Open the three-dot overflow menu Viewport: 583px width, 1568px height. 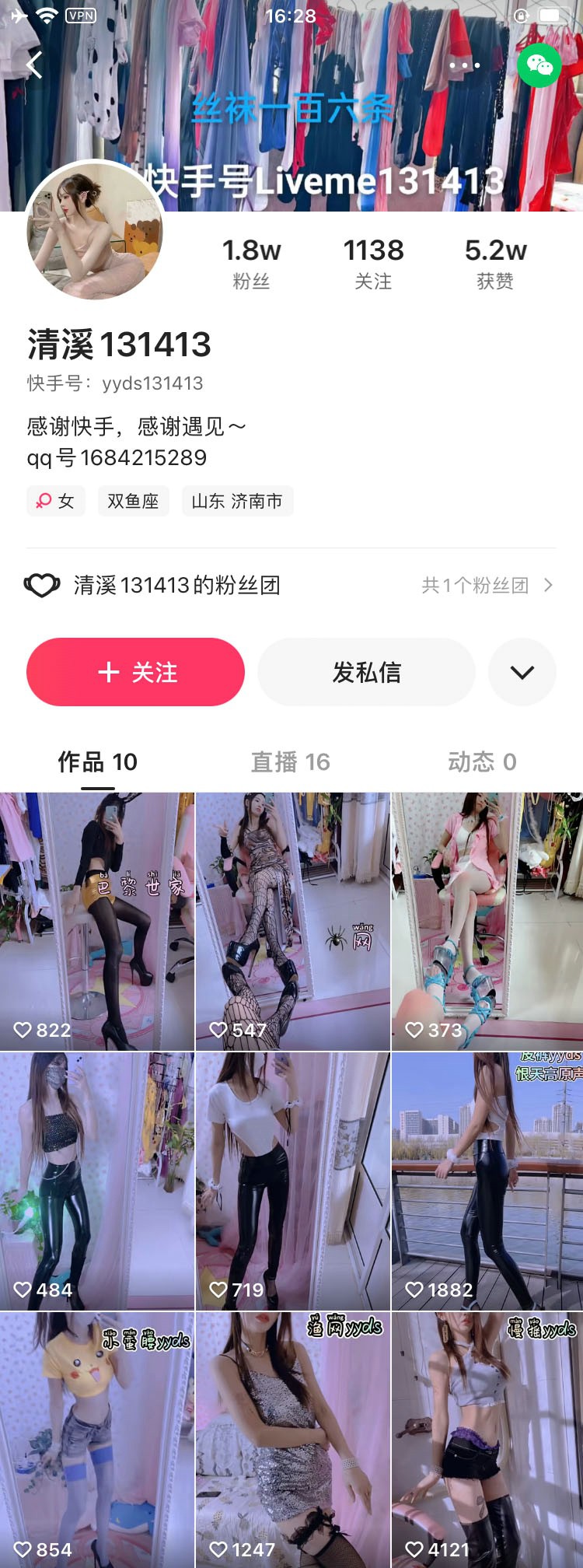464,65
